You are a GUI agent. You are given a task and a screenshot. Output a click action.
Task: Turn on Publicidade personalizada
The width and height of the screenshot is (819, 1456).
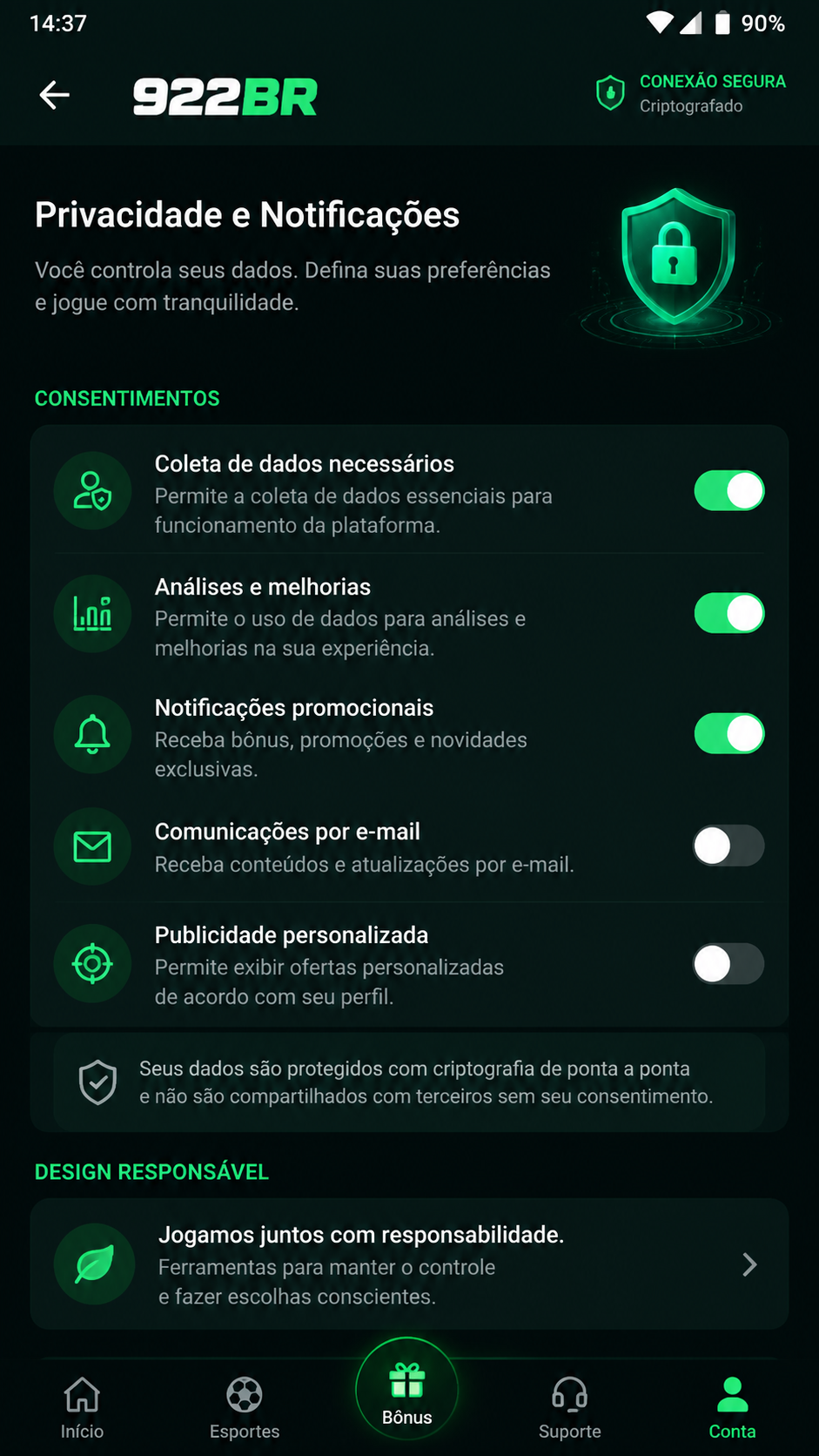[728, 964]
